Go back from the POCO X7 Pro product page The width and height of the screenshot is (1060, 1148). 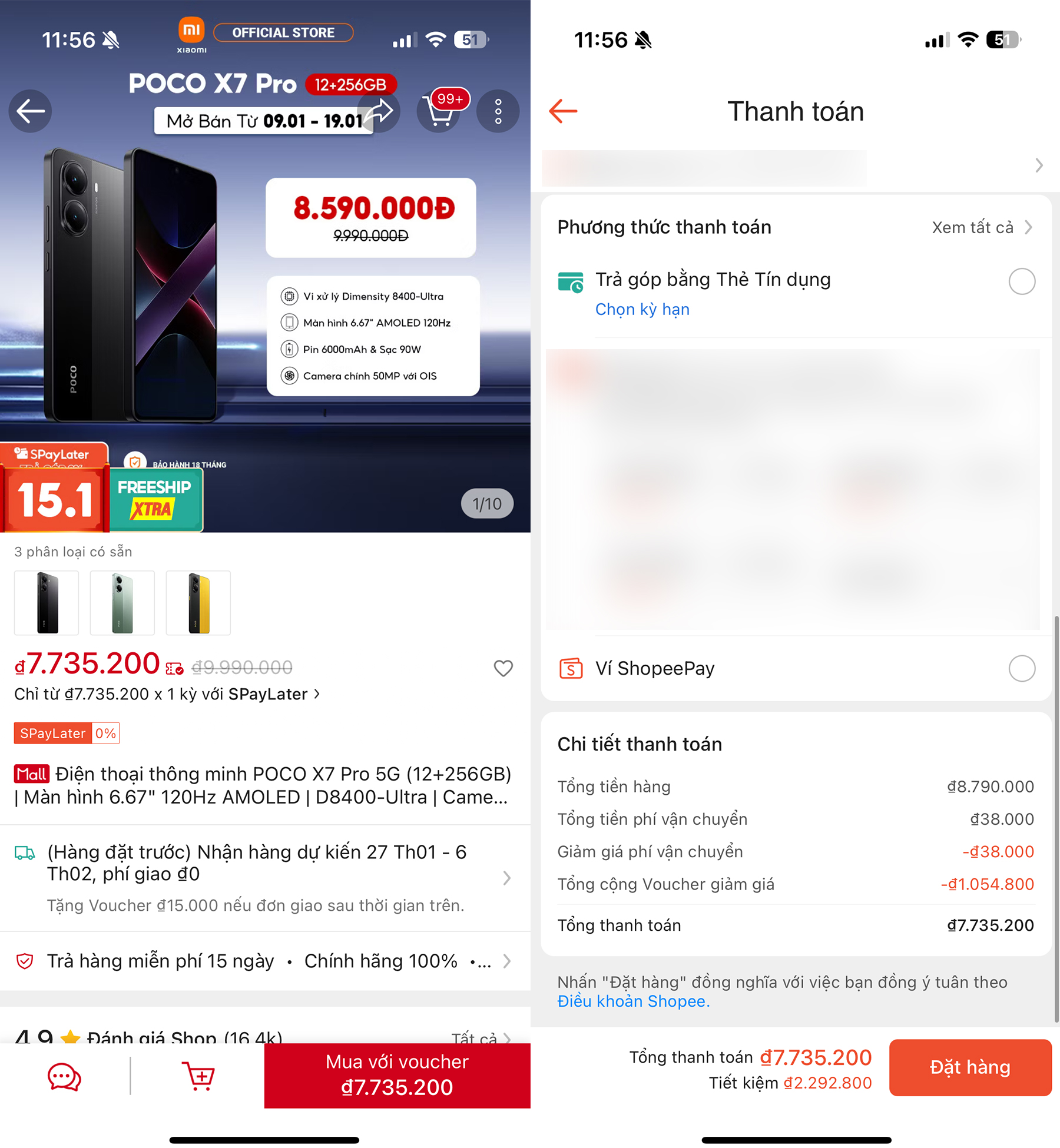(x=31, y=111)
